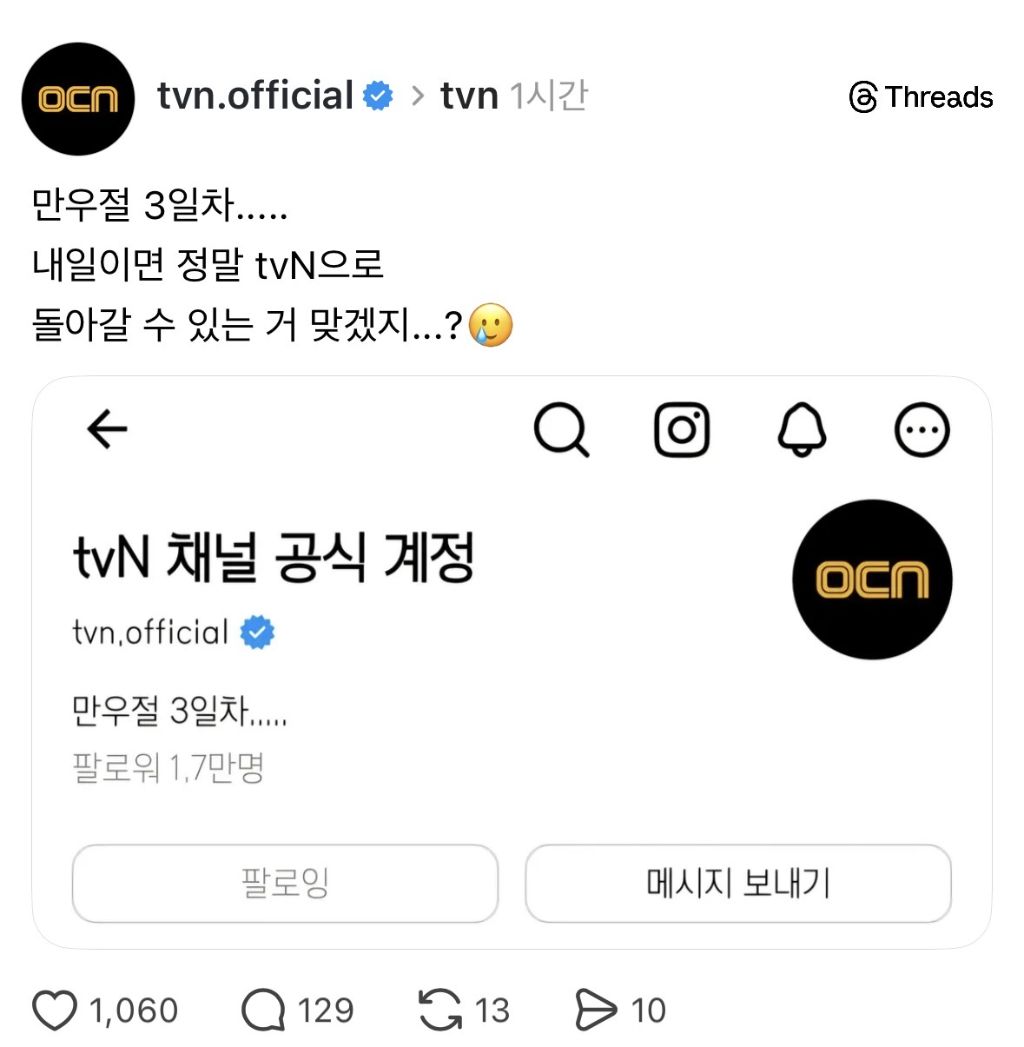The image size is (1024, 1047).
Task: Open the attached profile screenshot image
Action: [x=512, y=662]
